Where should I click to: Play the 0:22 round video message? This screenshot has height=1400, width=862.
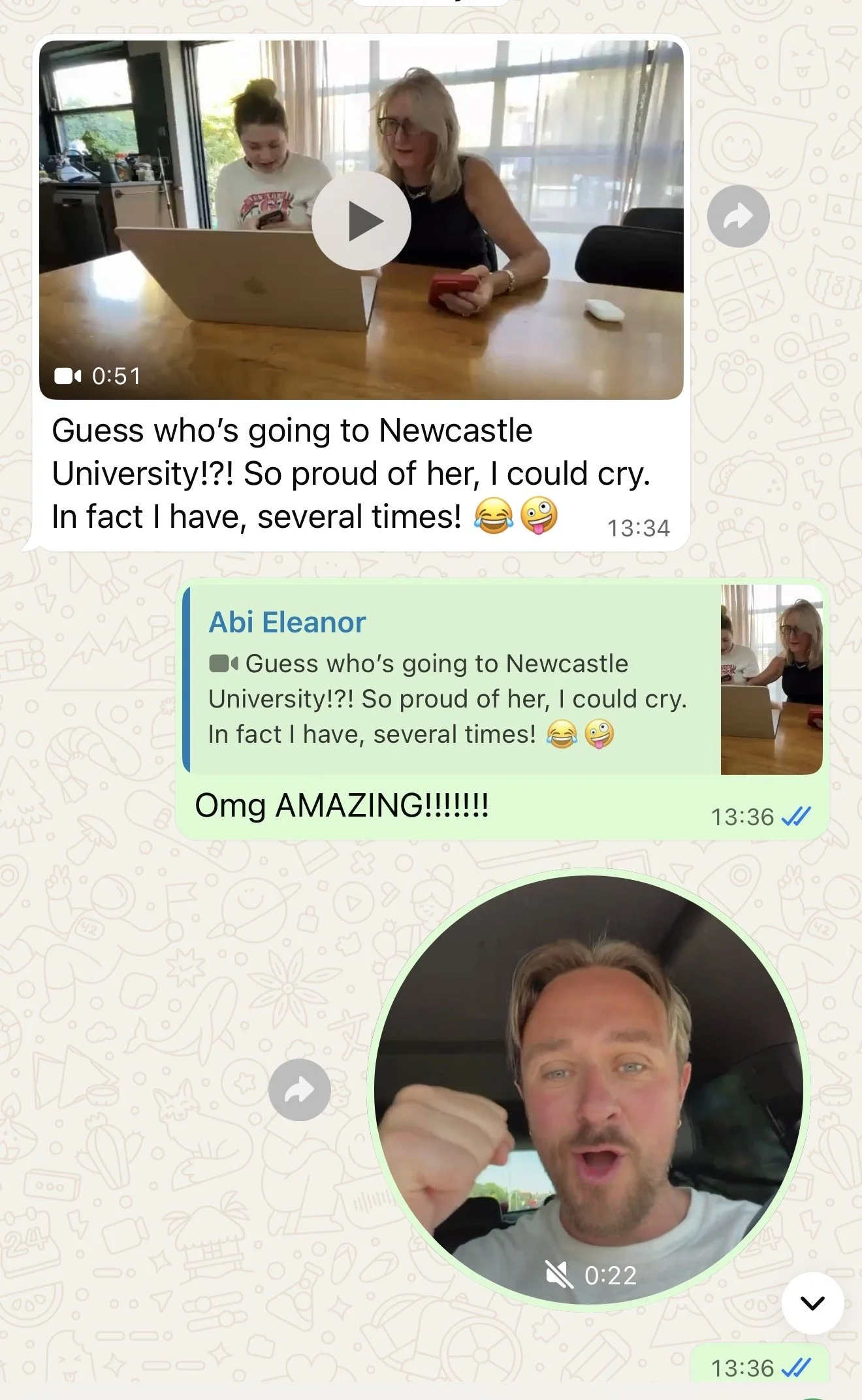click(588, 1089)
